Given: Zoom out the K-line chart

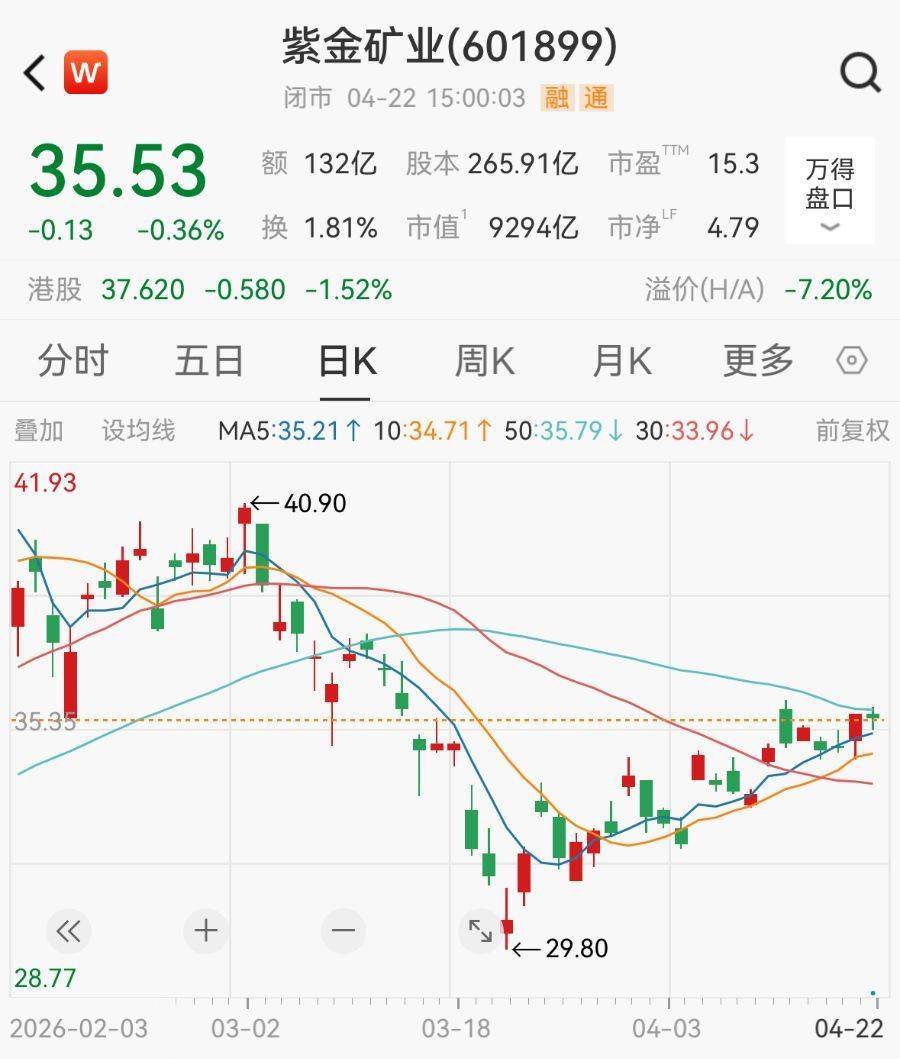Looking at the screenshot, I should coord(343,932).
